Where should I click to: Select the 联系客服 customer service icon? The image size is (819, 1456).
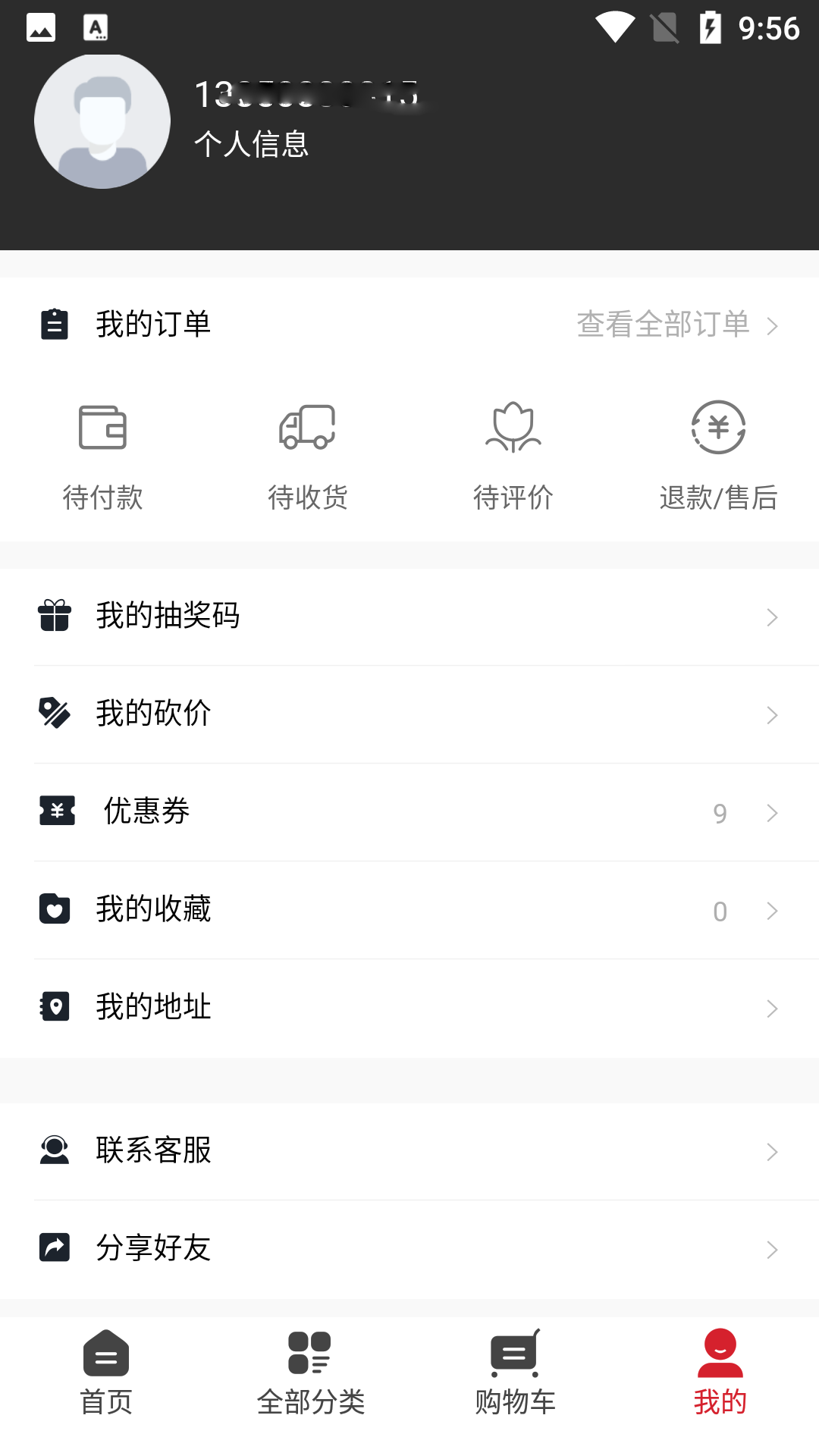click(x=54, y=1150)
